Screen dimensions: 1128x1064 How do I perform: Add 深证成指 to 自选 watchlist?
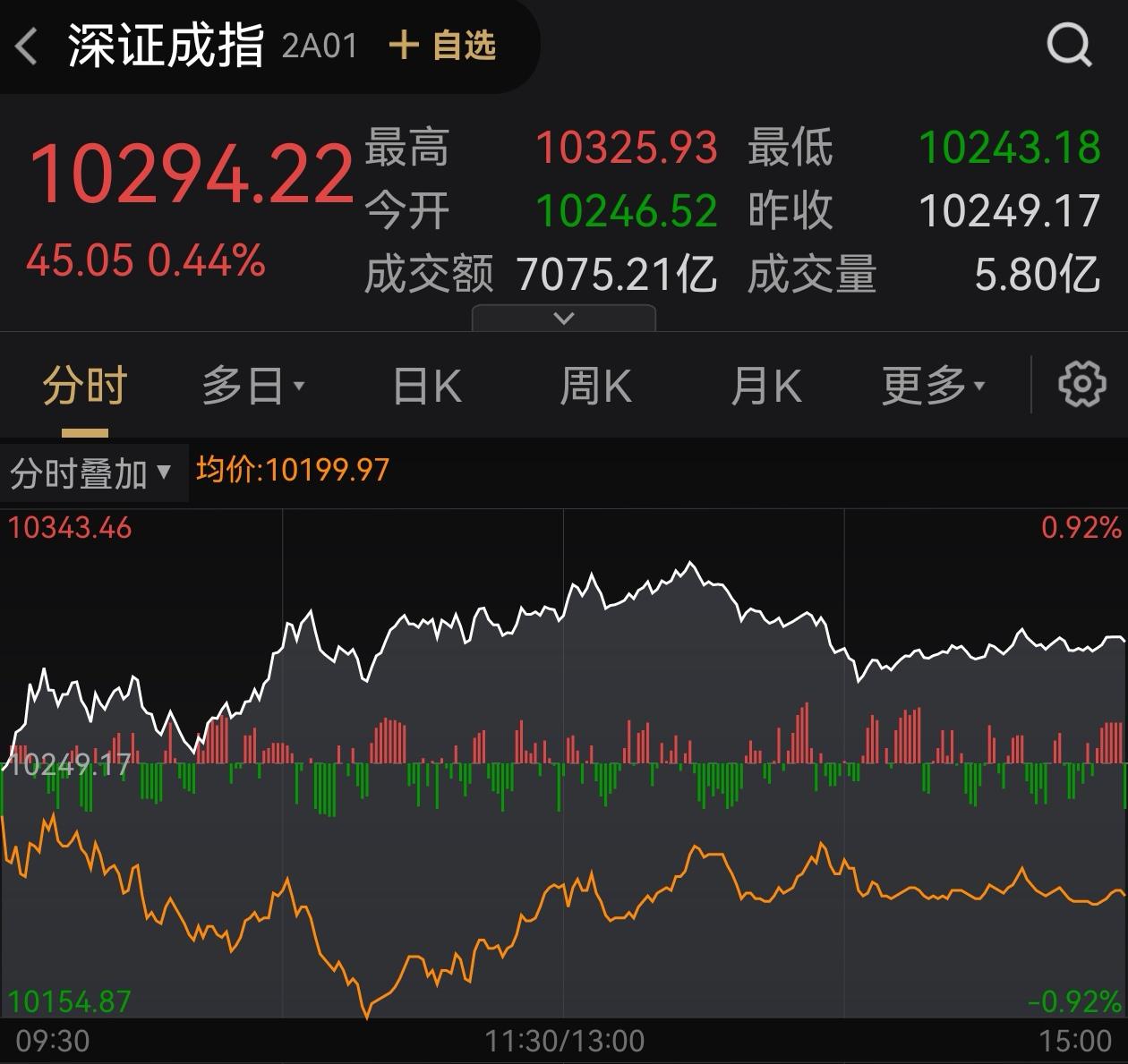(x=442, y=45)
